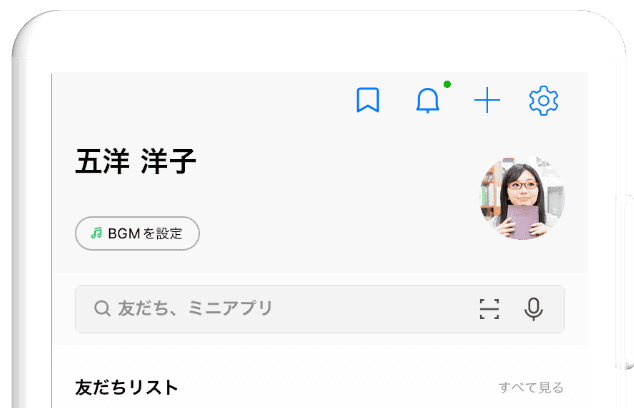Focus the 友だち、ミニアプリ search field
This screenshot has height=408, width=634.
pyautogui.click(x=270, y=309)
